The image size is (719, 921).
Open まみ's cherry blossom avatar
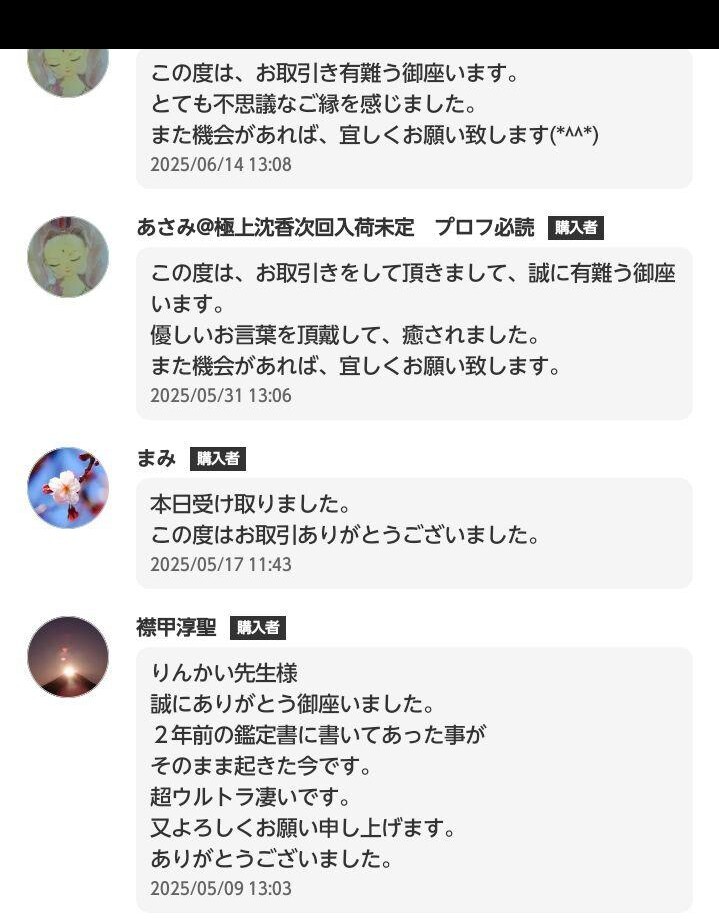(x=68, y=488)
